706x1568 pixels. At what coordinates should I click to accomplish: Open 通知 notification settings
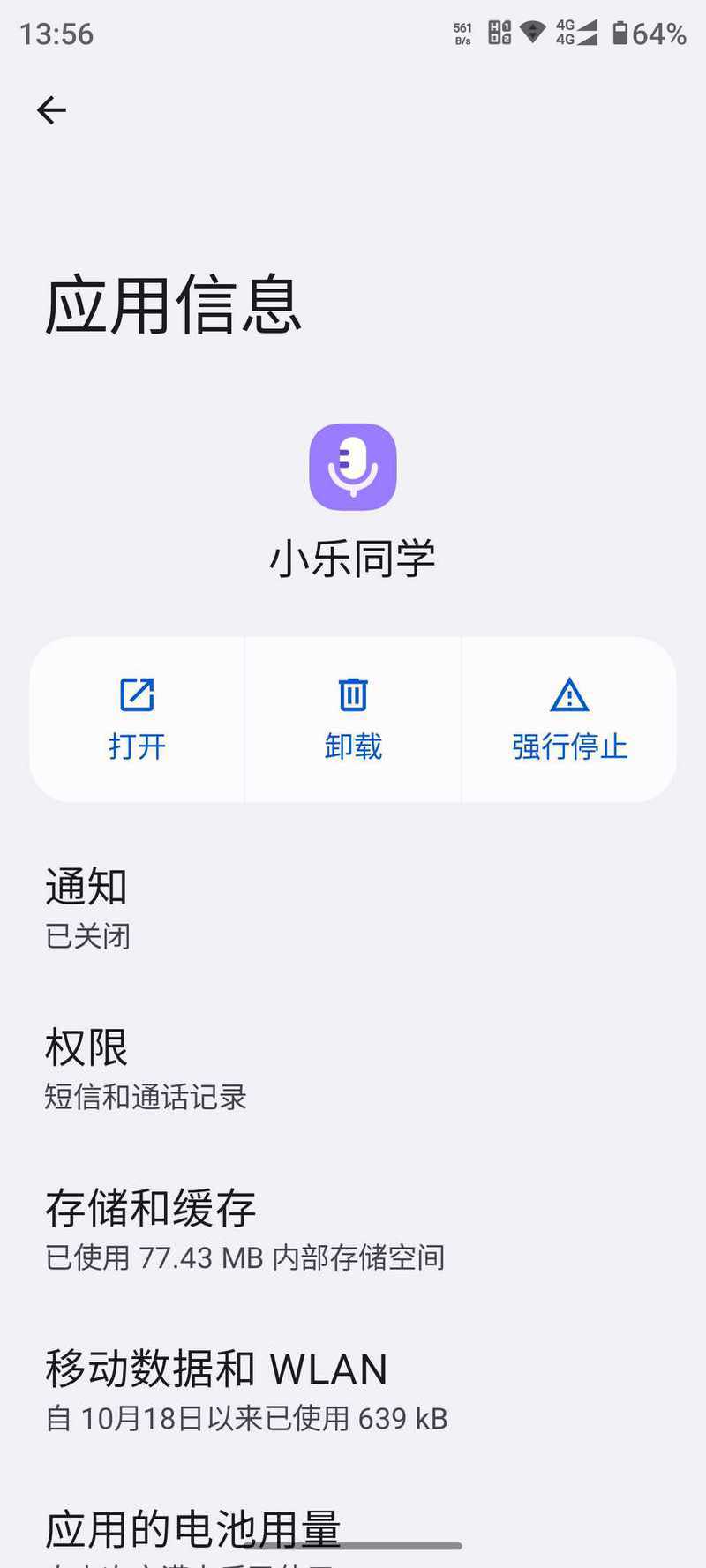(x=353, y=908)
